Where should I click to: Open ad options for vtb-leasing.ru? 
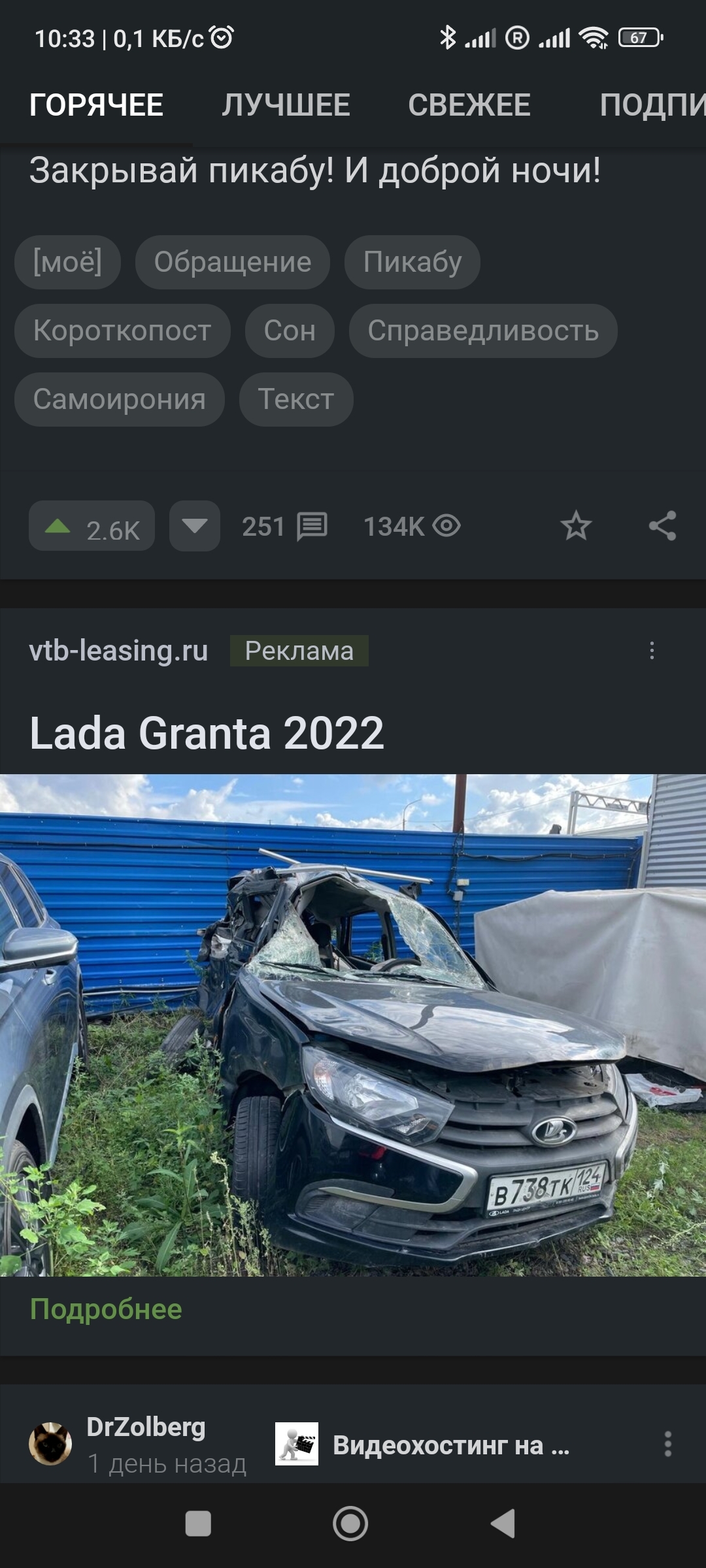click(652, 650)
